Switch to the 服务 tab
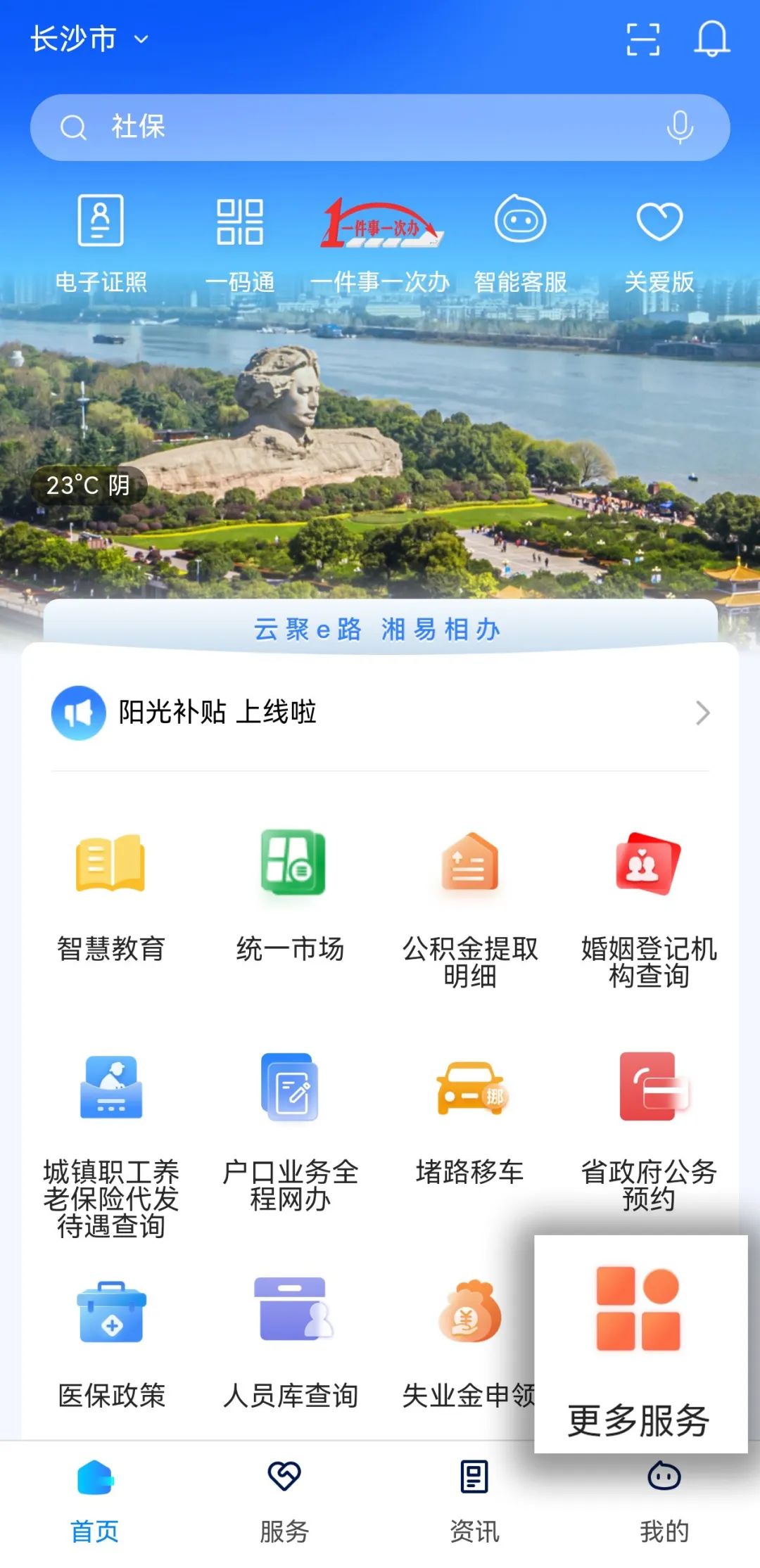Viewport: 760px width, 1568px height. click(x=284, y=1503)
